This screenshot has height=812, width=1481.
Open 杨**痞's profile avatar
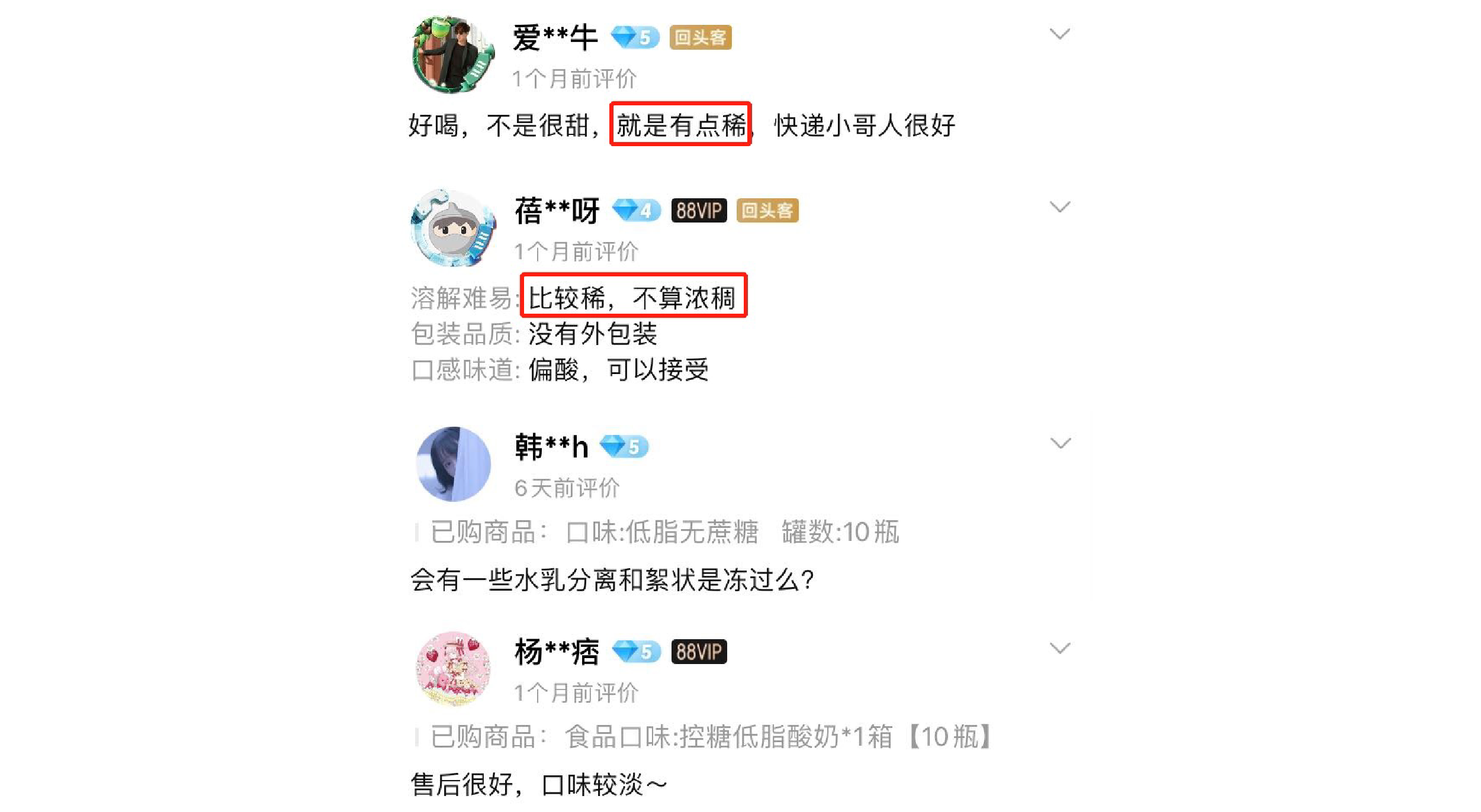click(454, 669)
